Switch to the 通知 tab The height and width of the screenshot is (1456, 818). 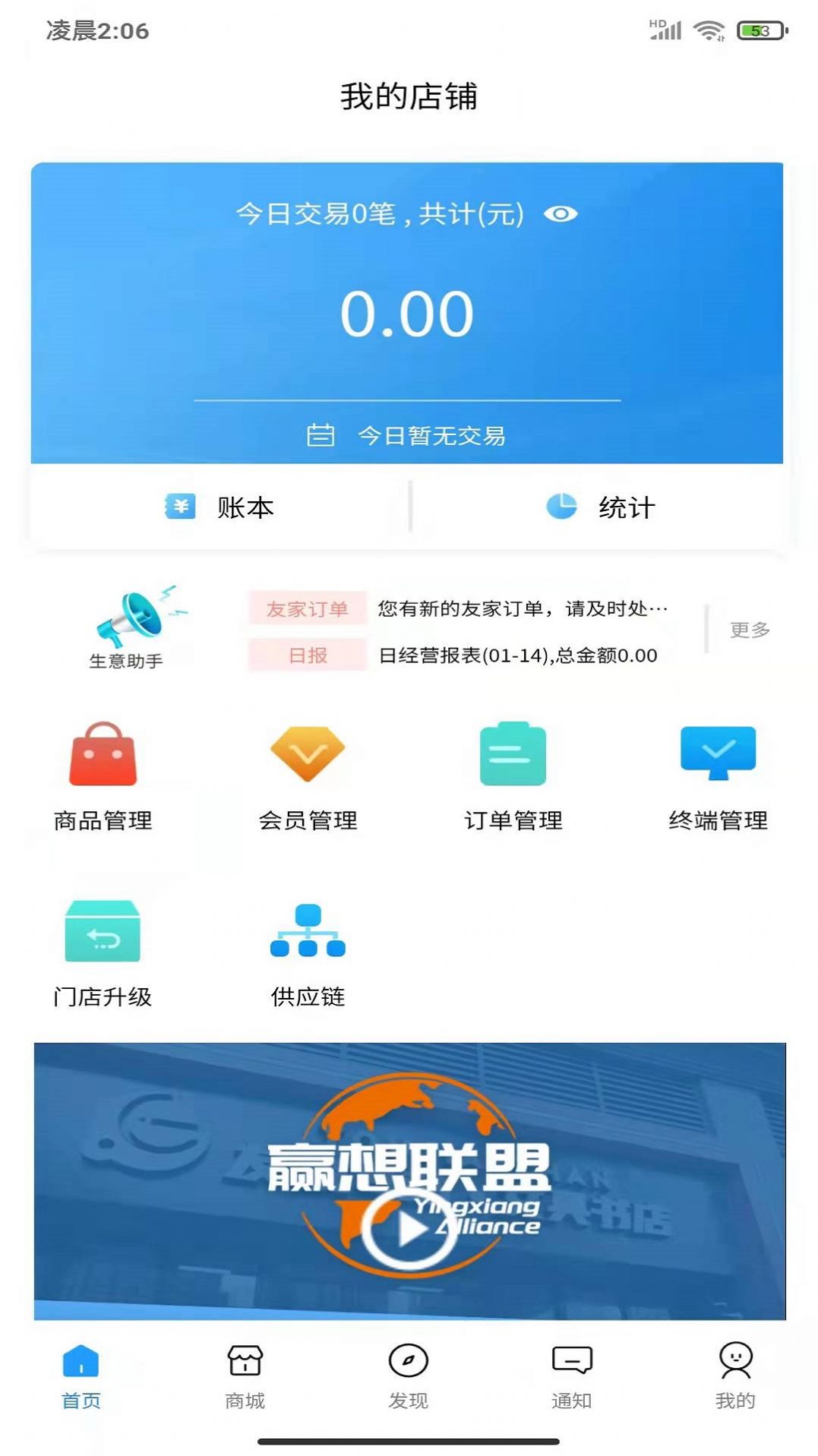point(571,1376)
